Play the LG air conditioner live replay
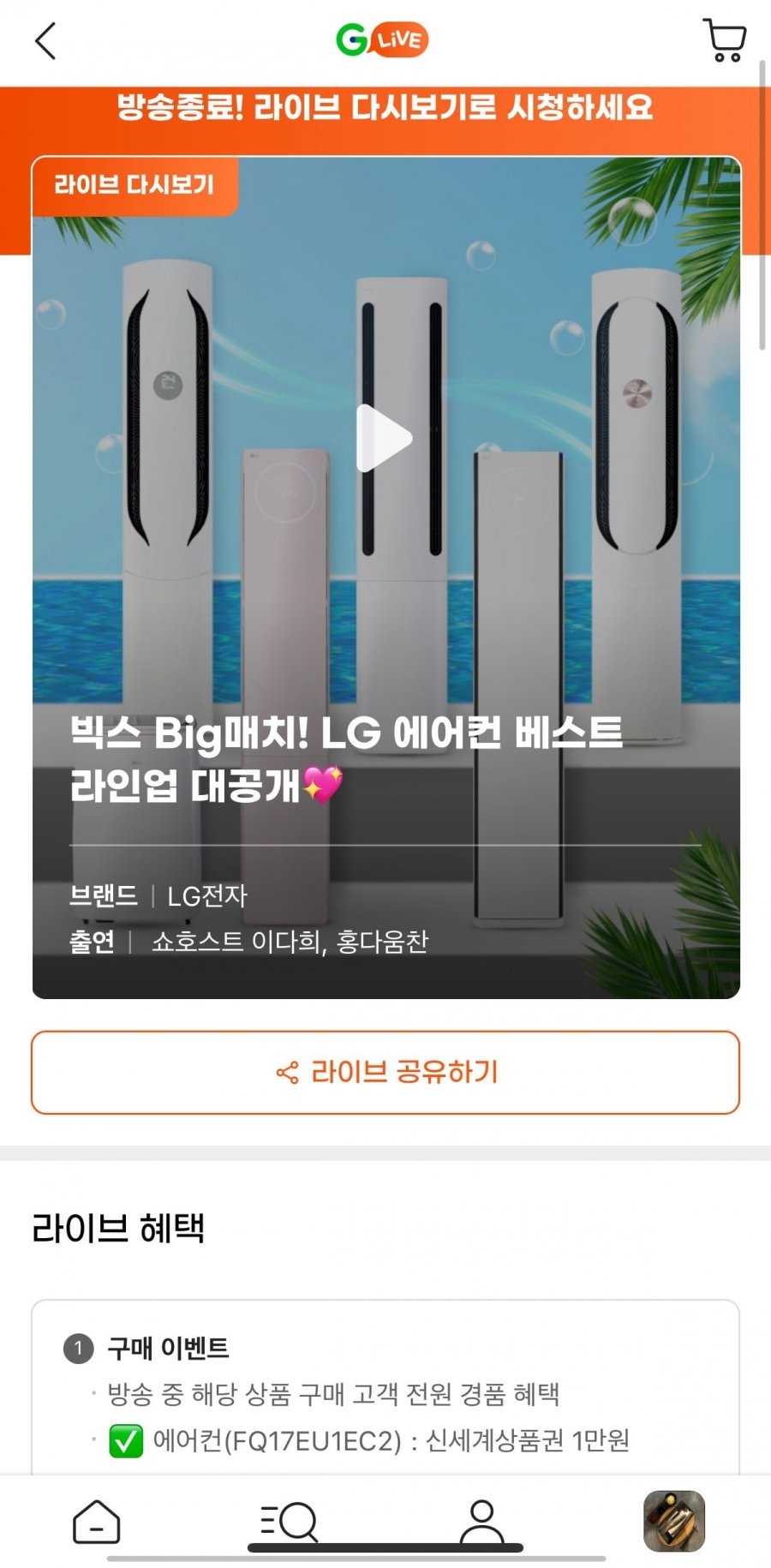The height and width of the screenshot is (1568, 771). pos(385,438)
